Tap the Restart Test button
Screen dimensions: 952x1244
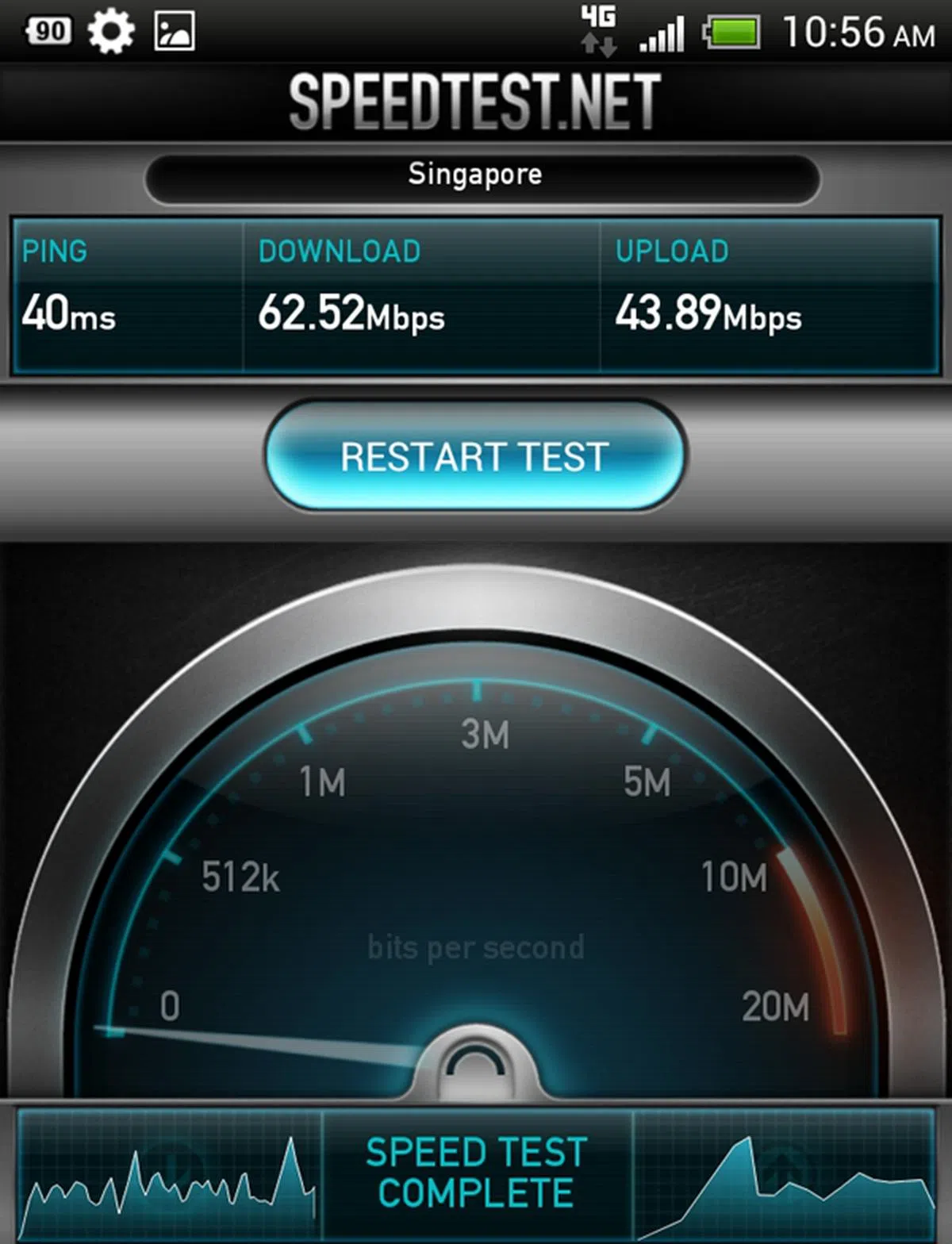tap(474, 456)
